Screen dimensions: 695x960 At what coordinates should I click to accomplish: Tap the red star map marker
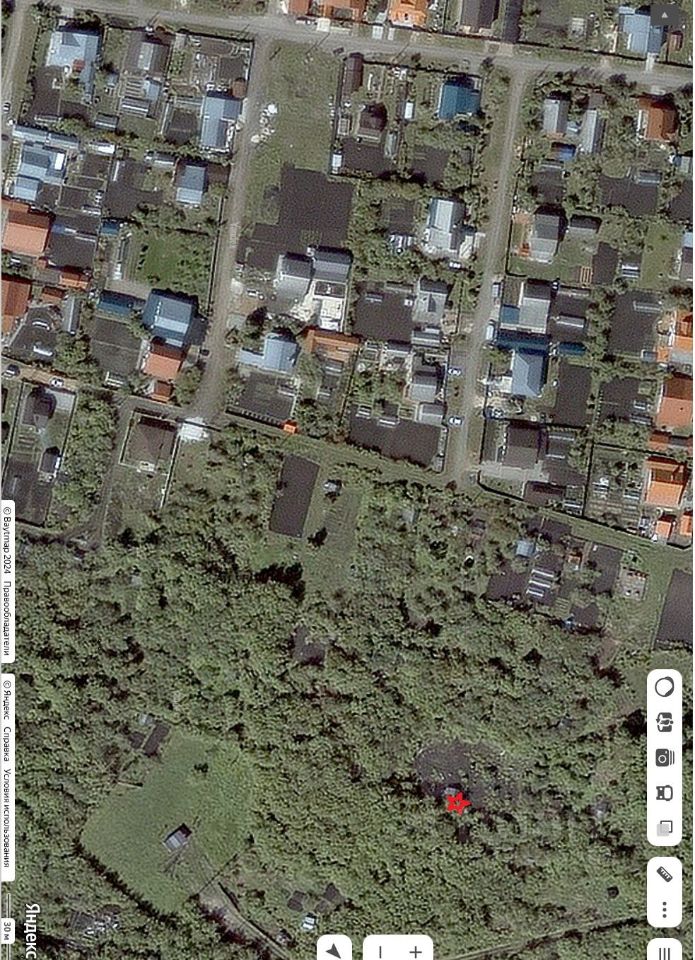[x=457, y=803]
